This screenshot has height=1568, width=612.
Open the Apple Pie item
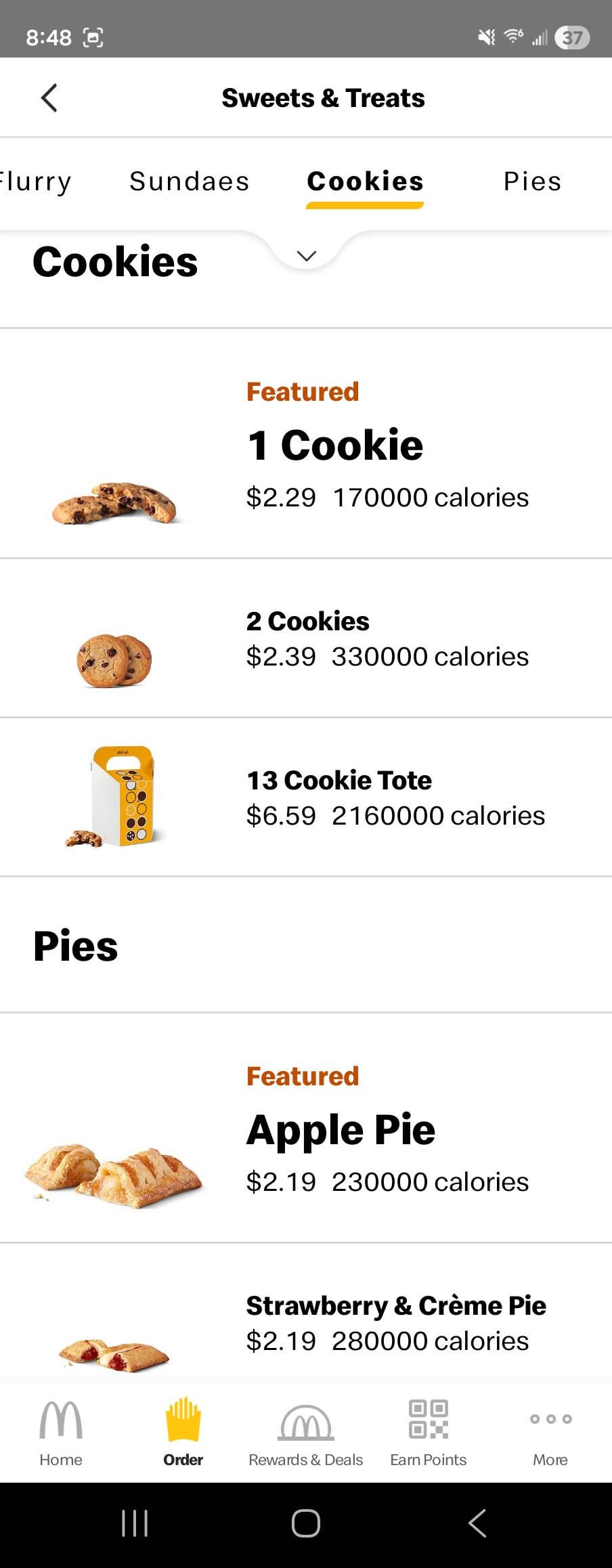[341, 1129]
